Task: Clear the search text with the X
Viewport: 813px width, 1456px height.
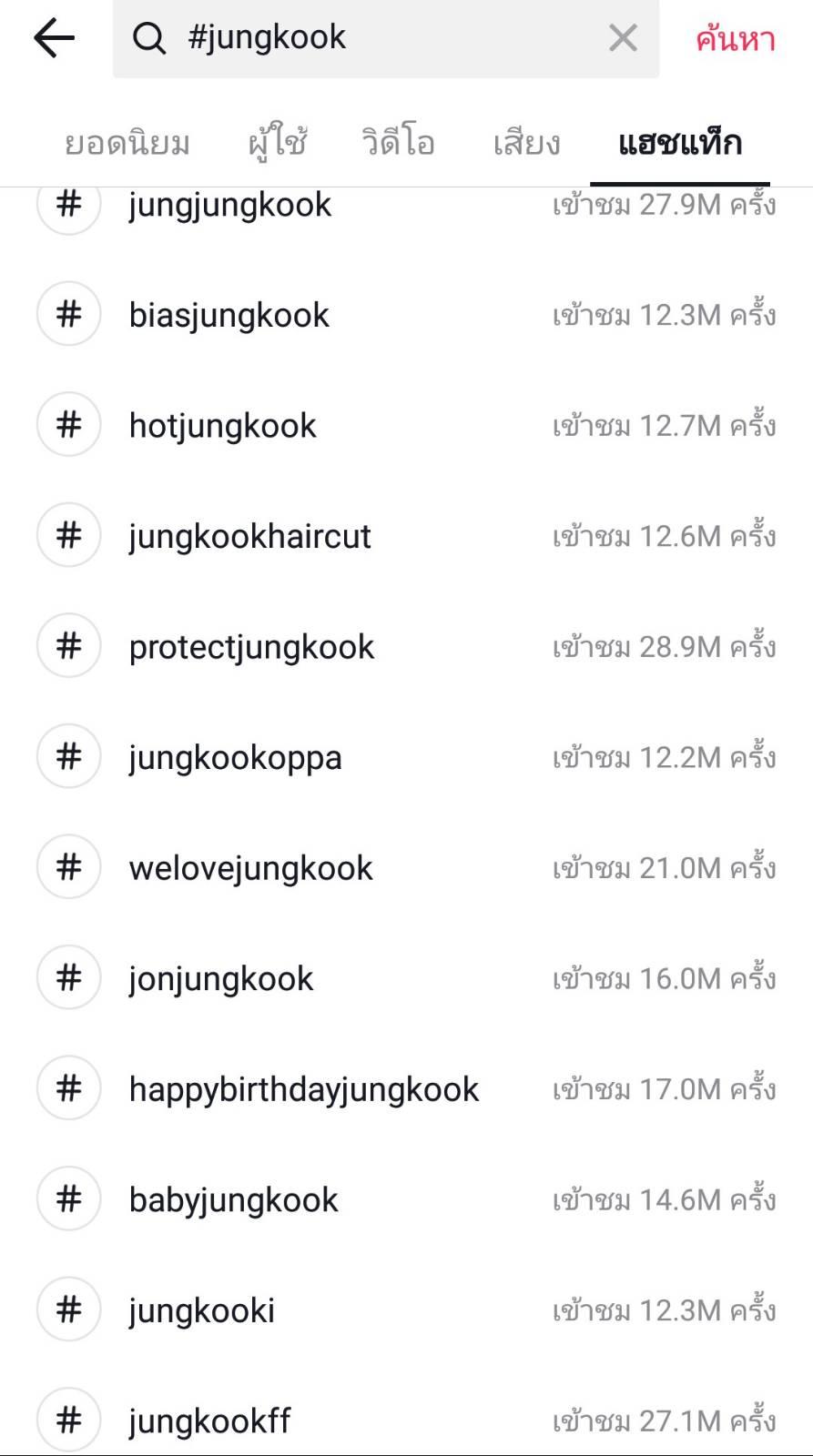Action: [x=623, y=38]
